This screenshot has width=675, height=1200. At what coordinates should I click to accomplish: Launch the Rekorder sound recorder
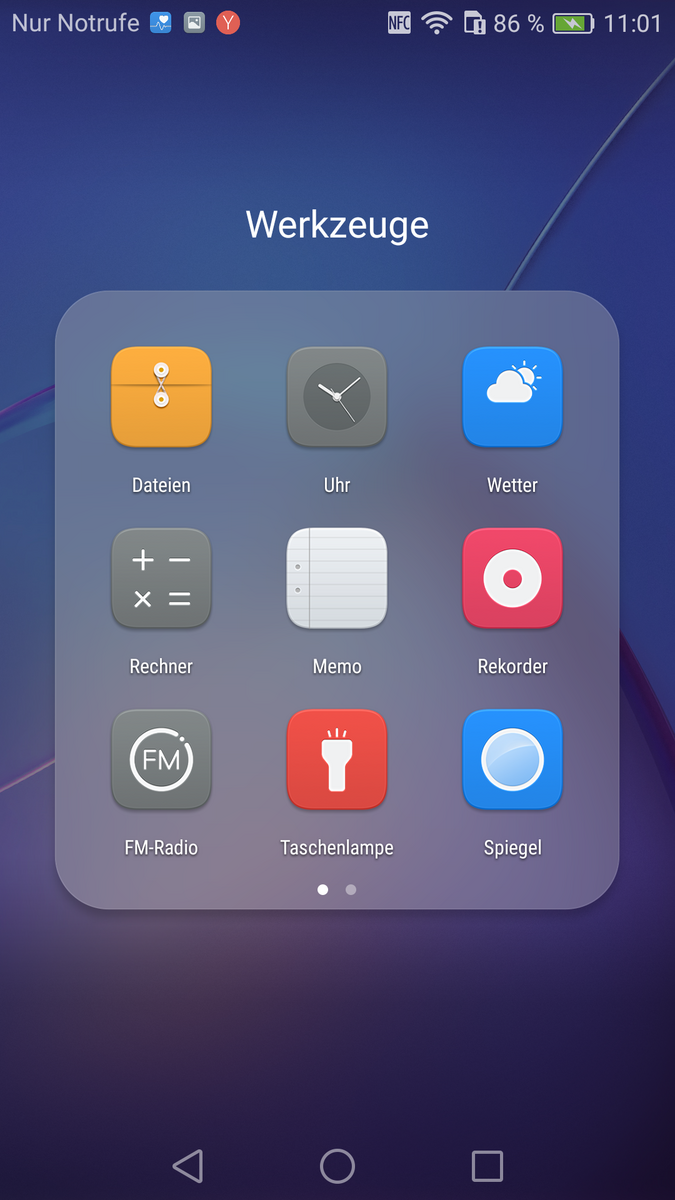point(512,578)
